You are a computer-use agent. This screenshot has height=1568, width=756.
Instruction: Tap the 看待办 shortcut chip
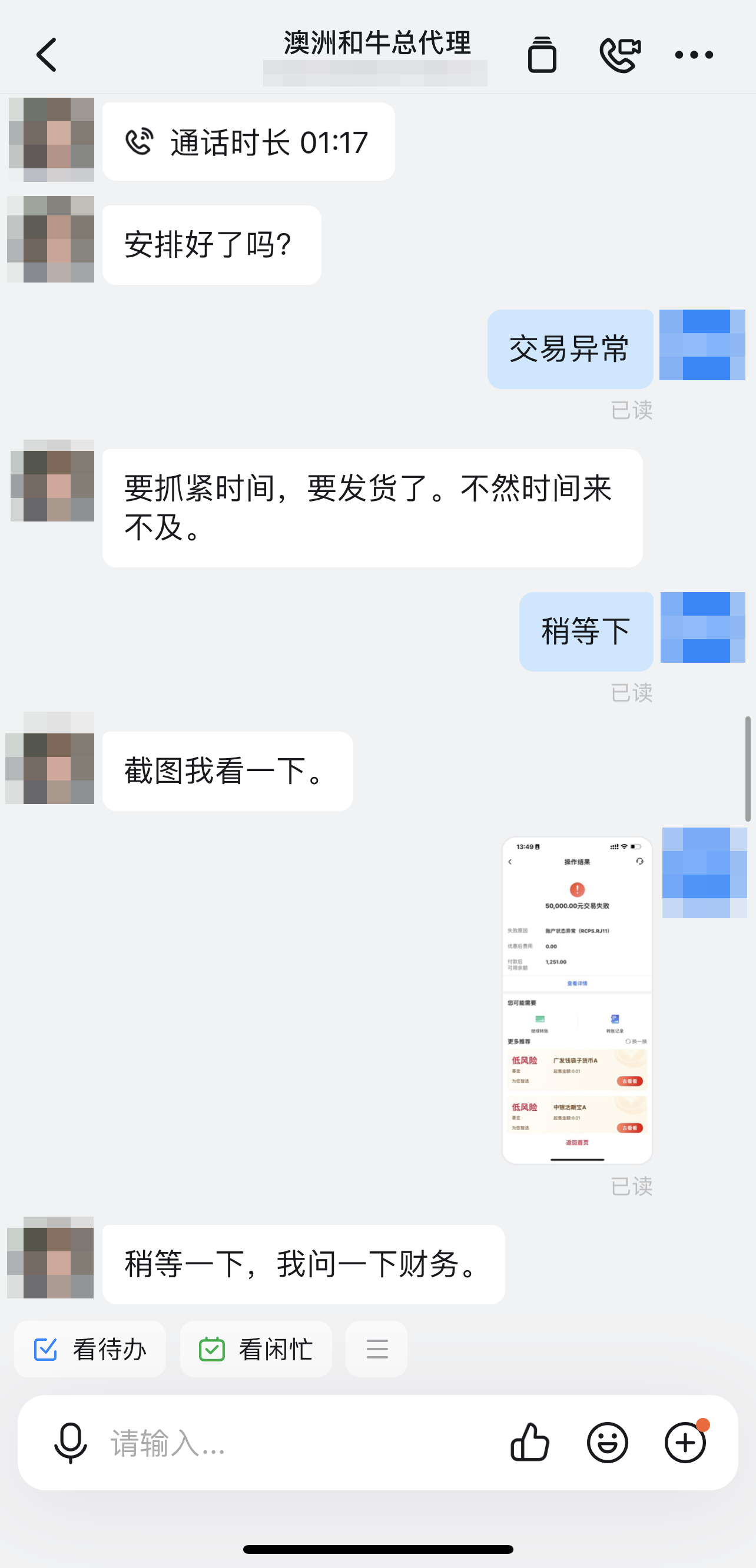[90, 1350]
